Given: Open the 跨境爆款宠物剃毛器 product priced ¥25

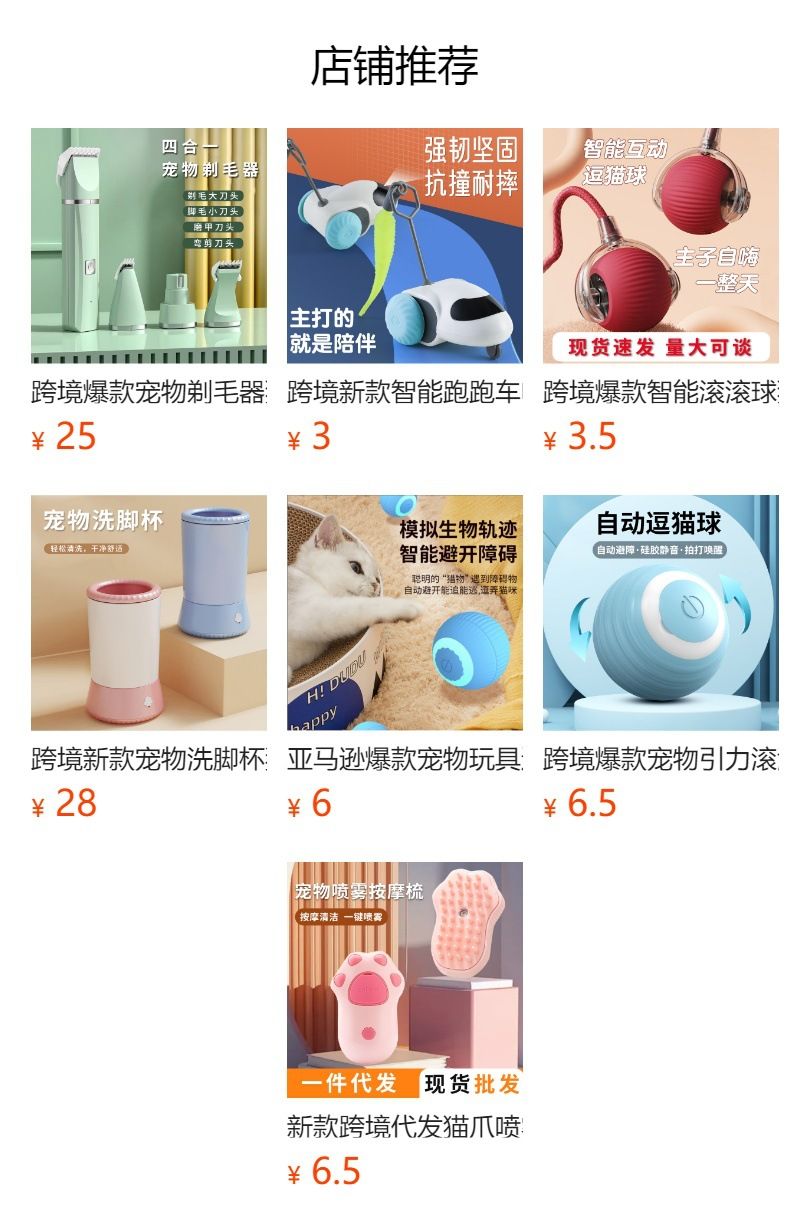Looking at the screenshot, I should tap(149, 246).
